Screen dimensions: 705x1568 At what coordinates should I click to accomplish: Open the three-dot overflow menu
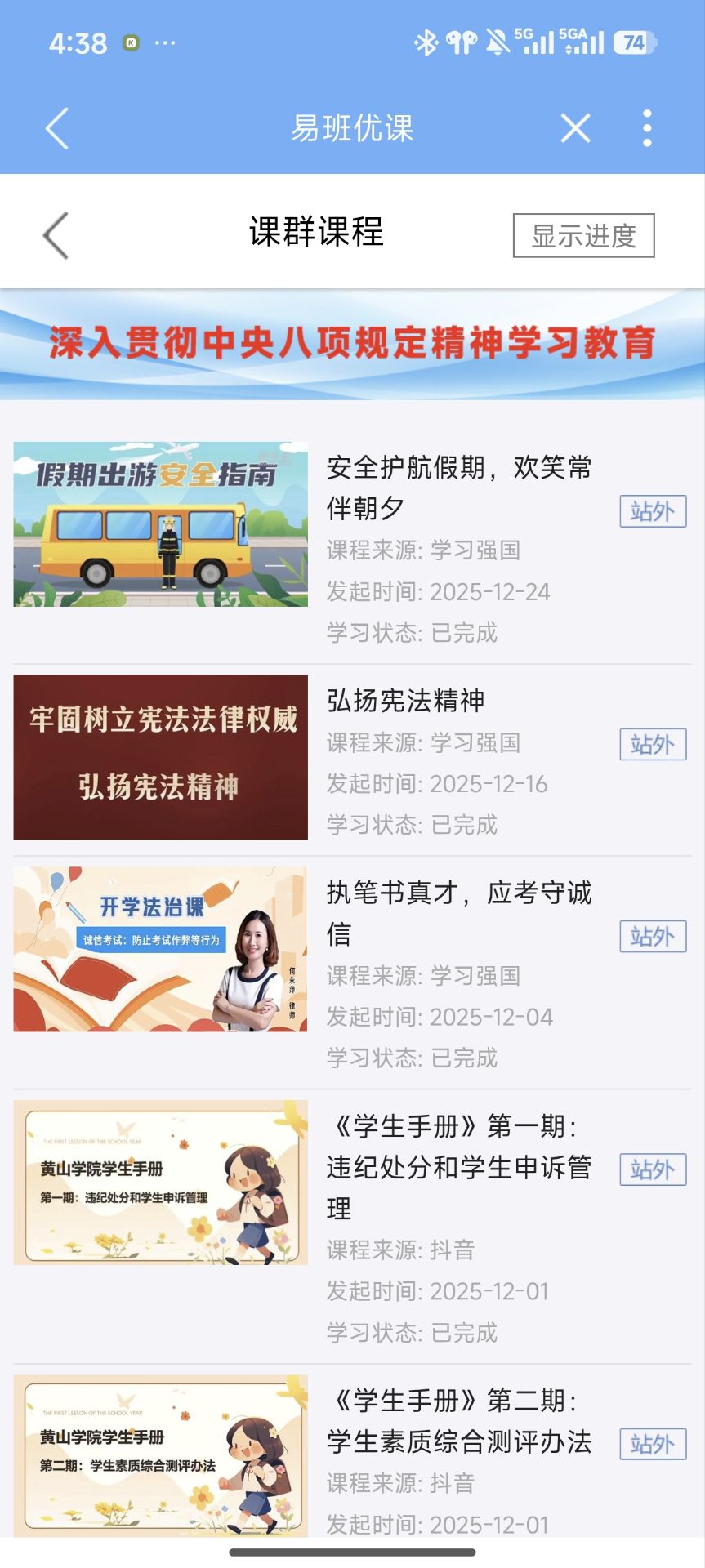(x=647, y=128)
